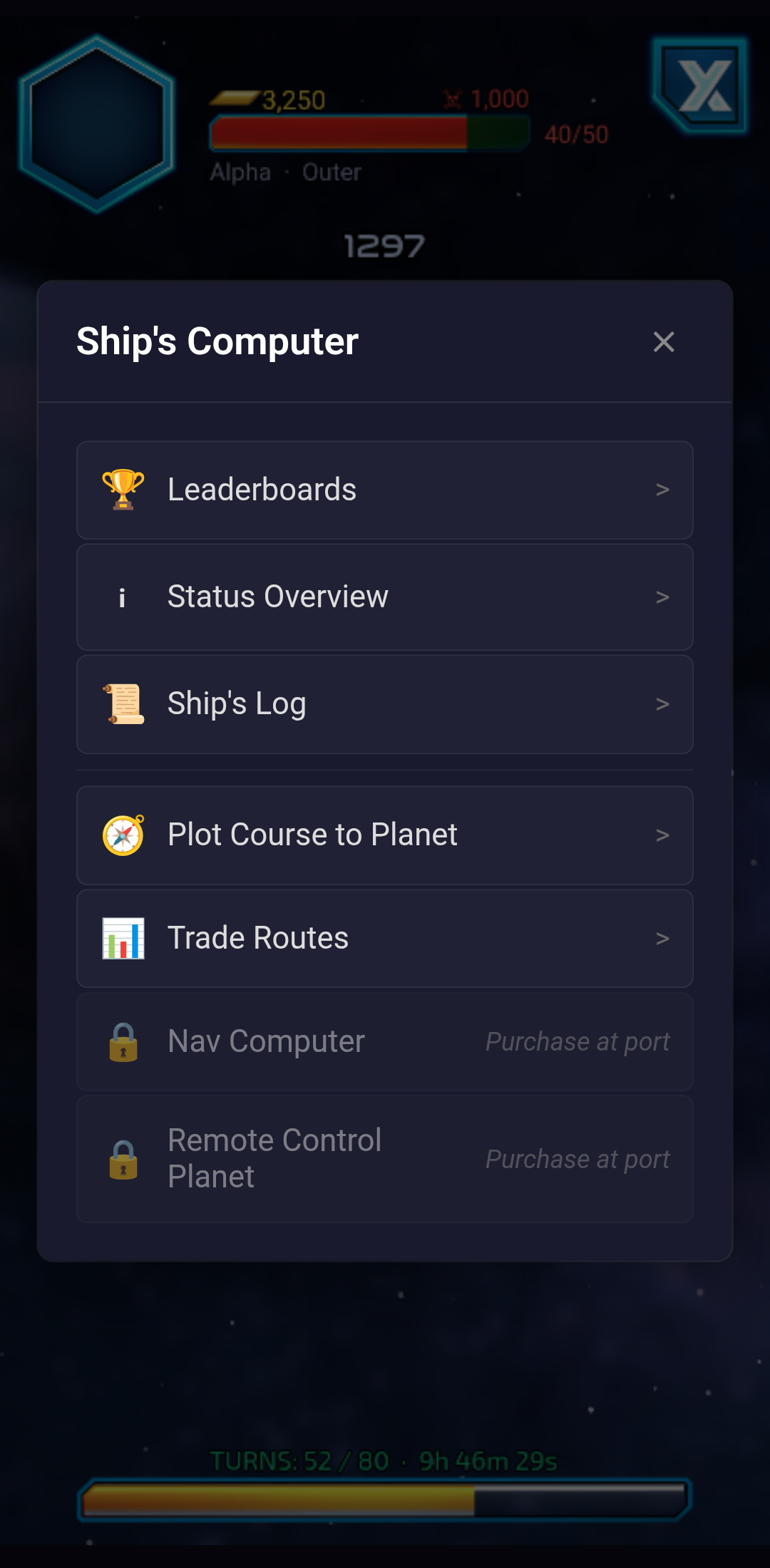Click the Purchase at port label for Nav Computer
770x1568 pixels.
coord(577,1041)
